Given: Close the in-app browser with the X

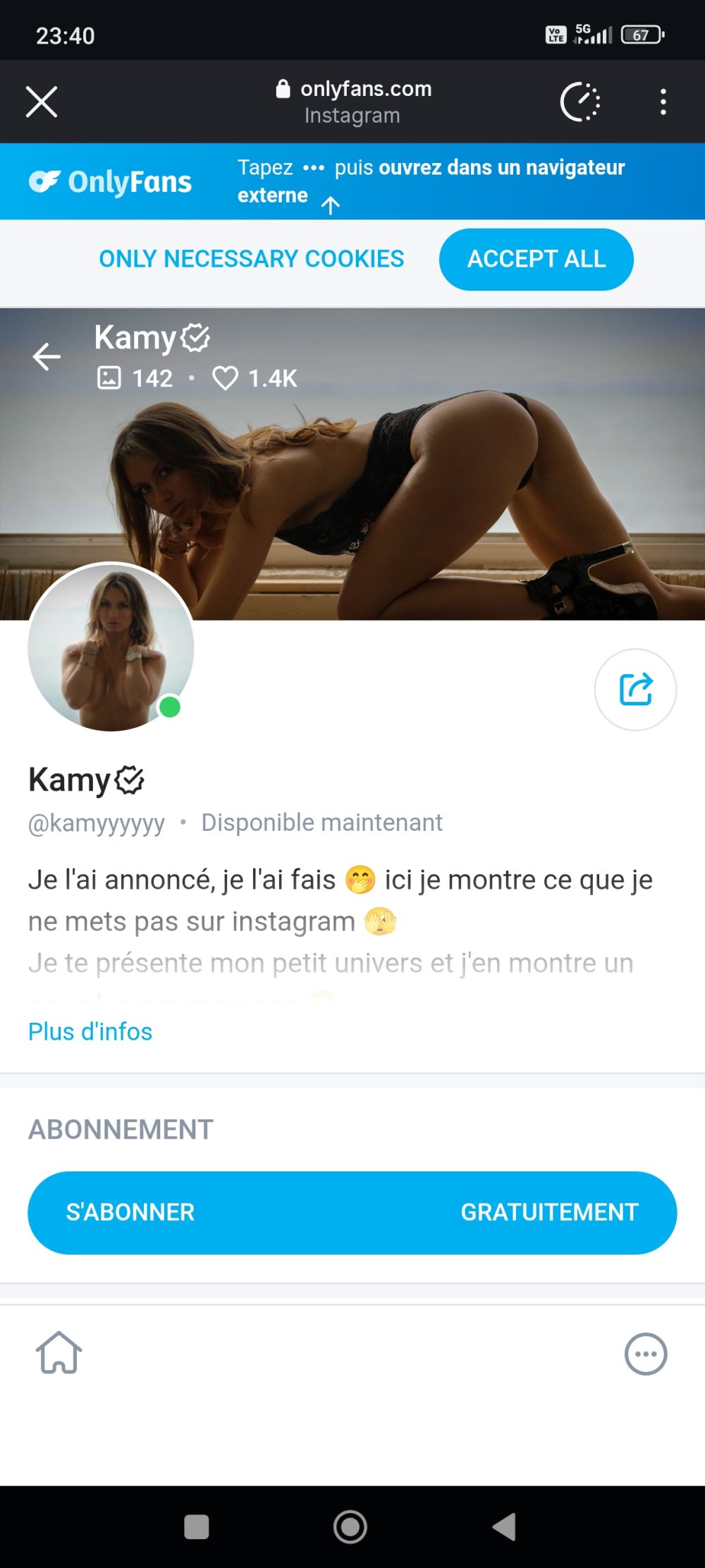Looking at the screenshot, I should [x=42, y=102].
